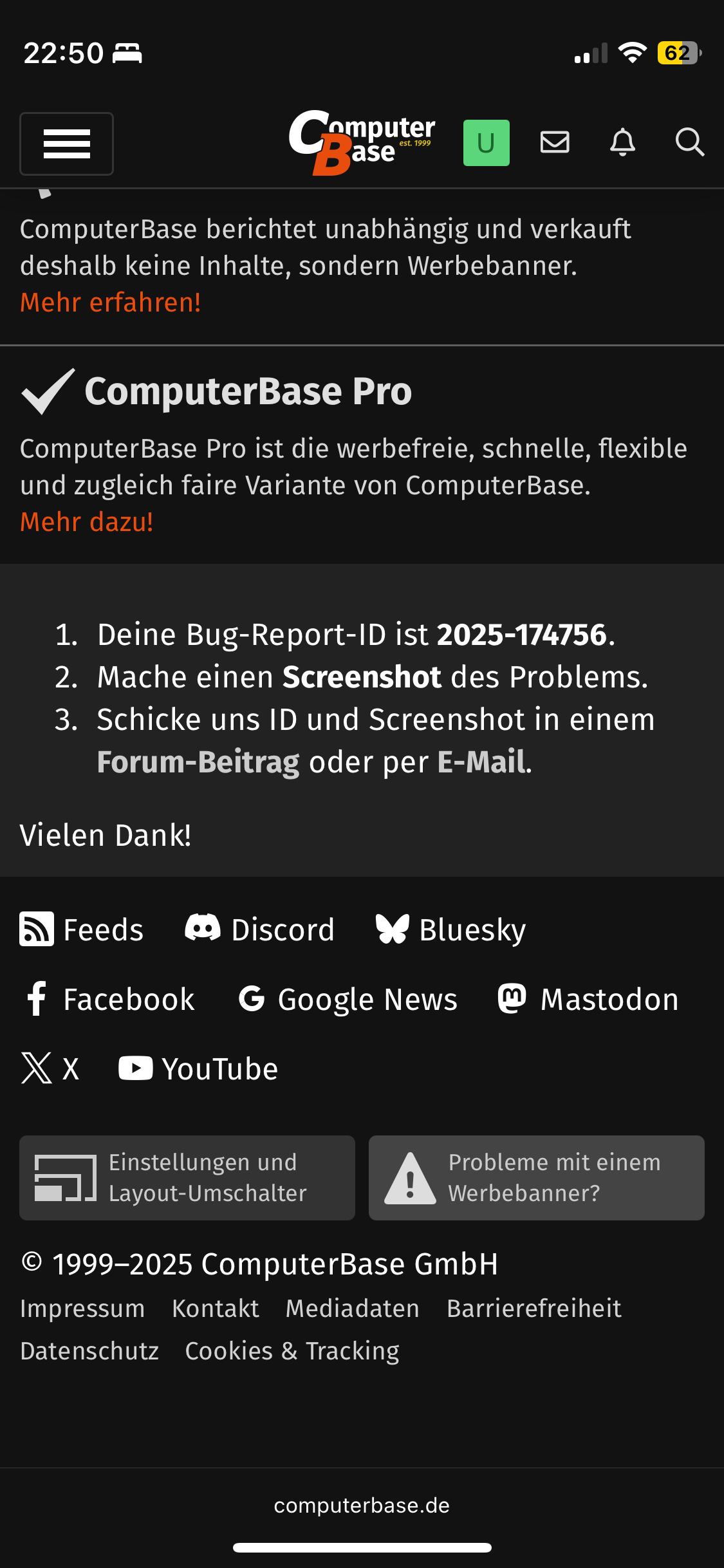Visit the Facebook page
This screenshot has height=1568, width=724.
pyautogui.click(x=109, y=999)
